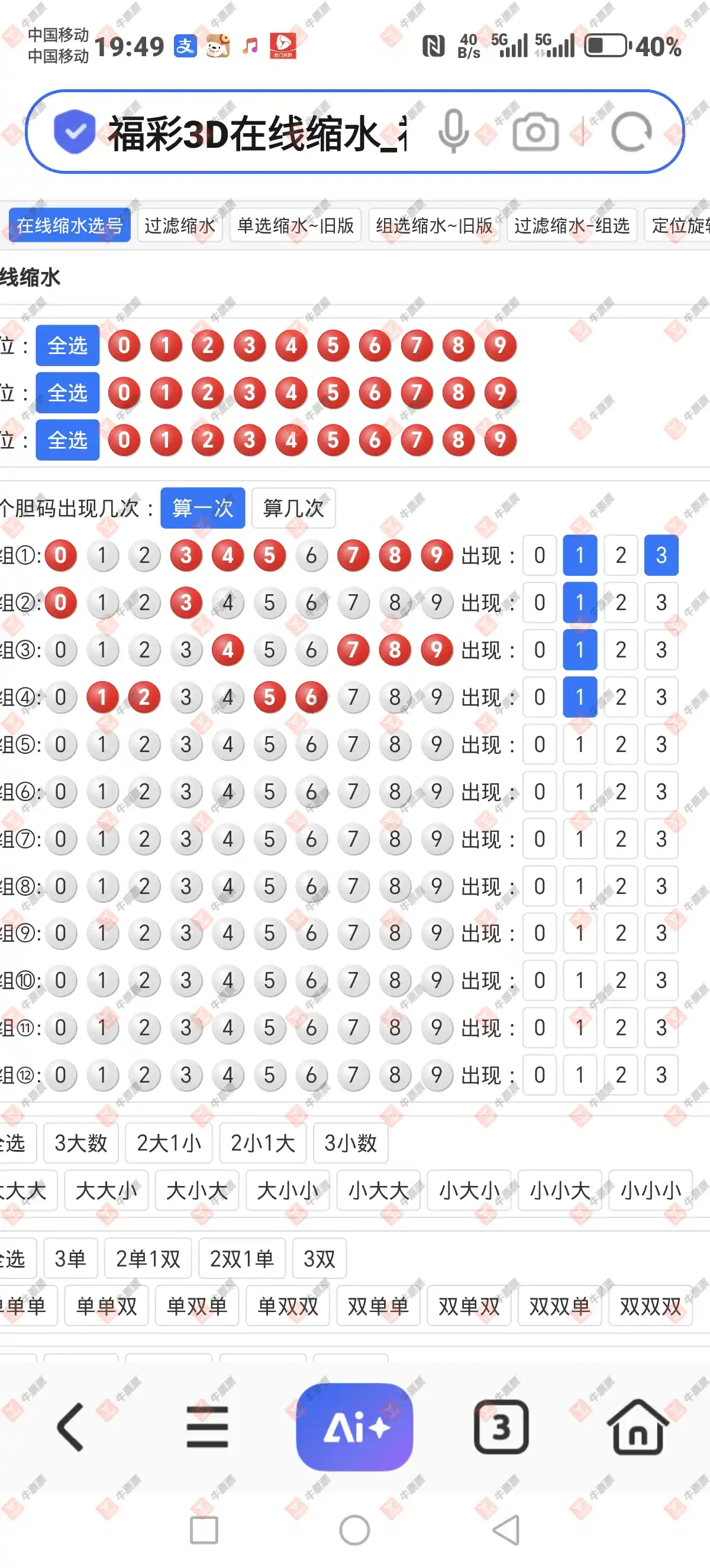The width and height of the screenshot is (710, 1568).
Task: Open the browser tab switcher showing 3
Action: pyautogui.click(x=501, y=1427)
